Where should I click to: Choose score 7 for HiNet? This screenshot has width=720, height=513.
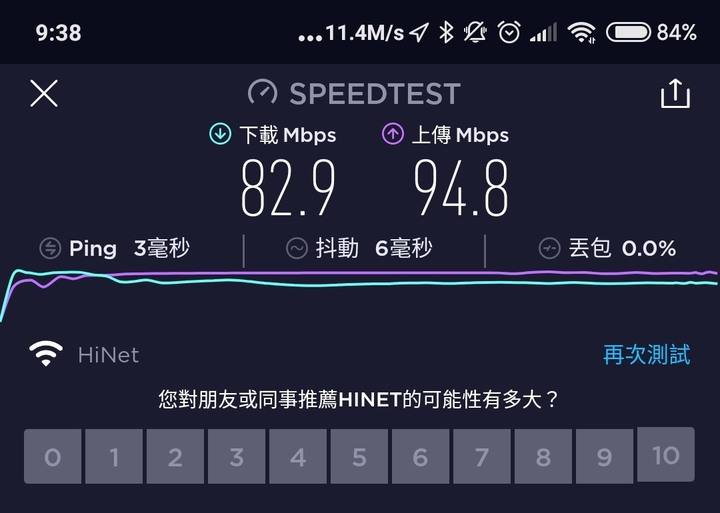click(481, 457)
